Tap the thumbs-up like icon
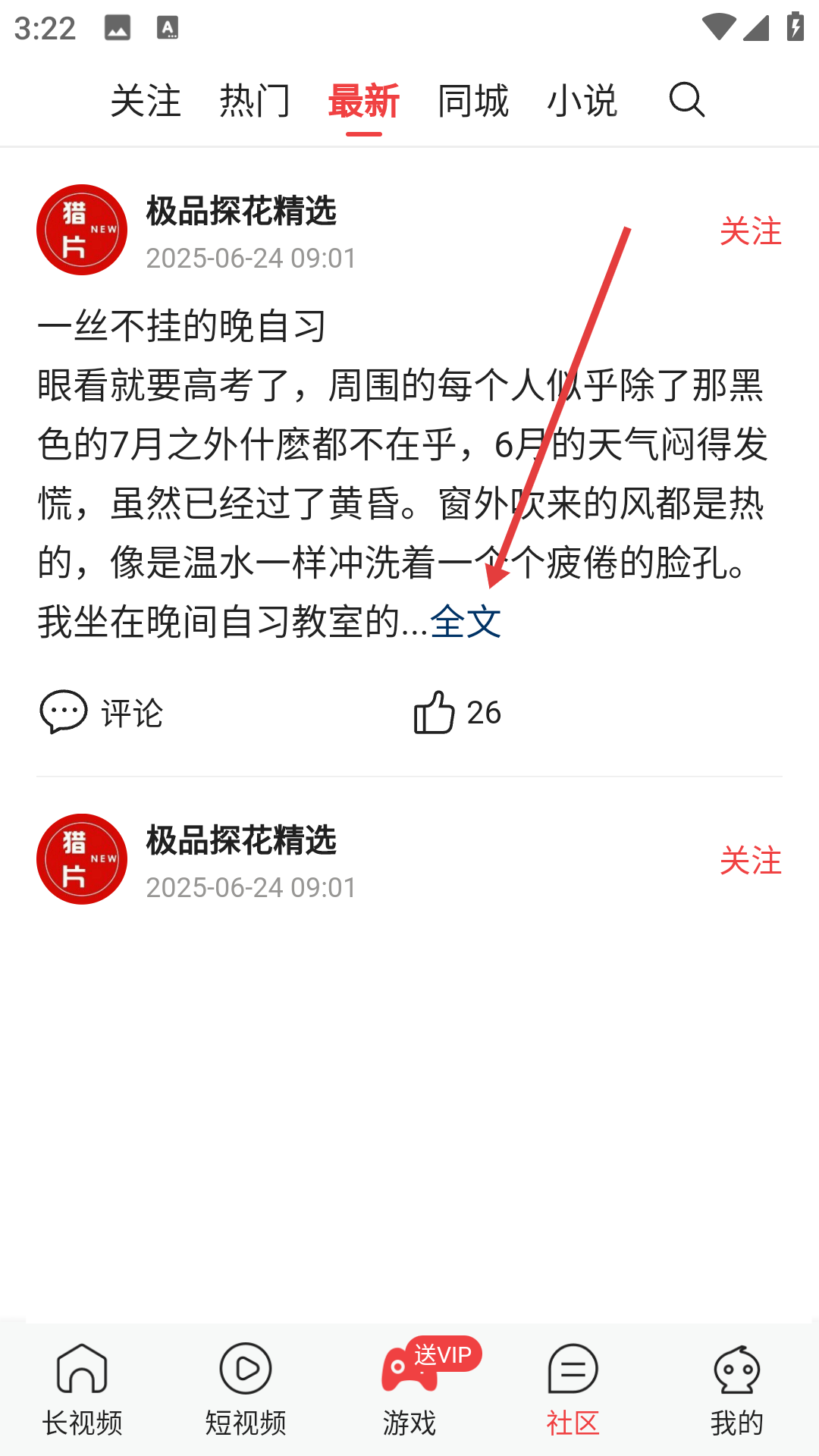The height and width of the screenshot is (1456, 819). [x=435, y=711]
